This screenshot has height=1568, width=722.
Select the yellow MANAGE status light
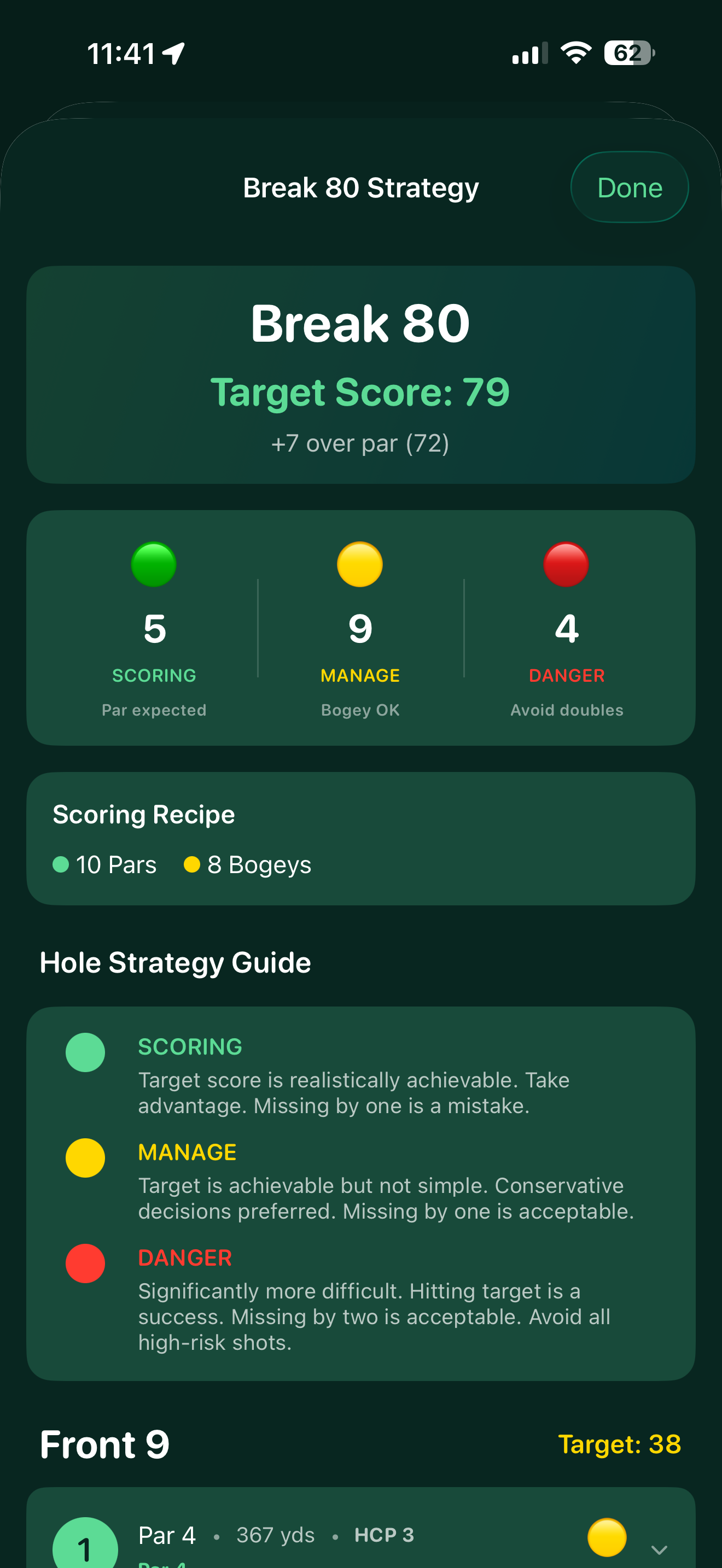point(360,565)
